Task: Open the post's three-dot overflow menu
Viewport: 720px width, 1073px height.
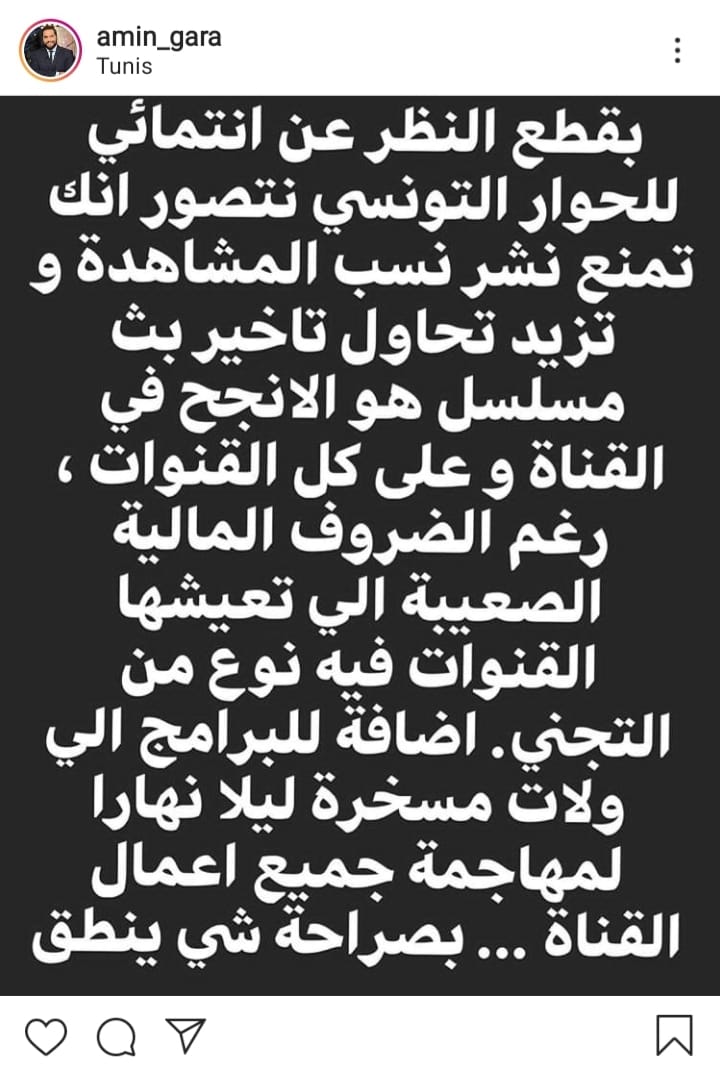Action: (x=677, y=51)
